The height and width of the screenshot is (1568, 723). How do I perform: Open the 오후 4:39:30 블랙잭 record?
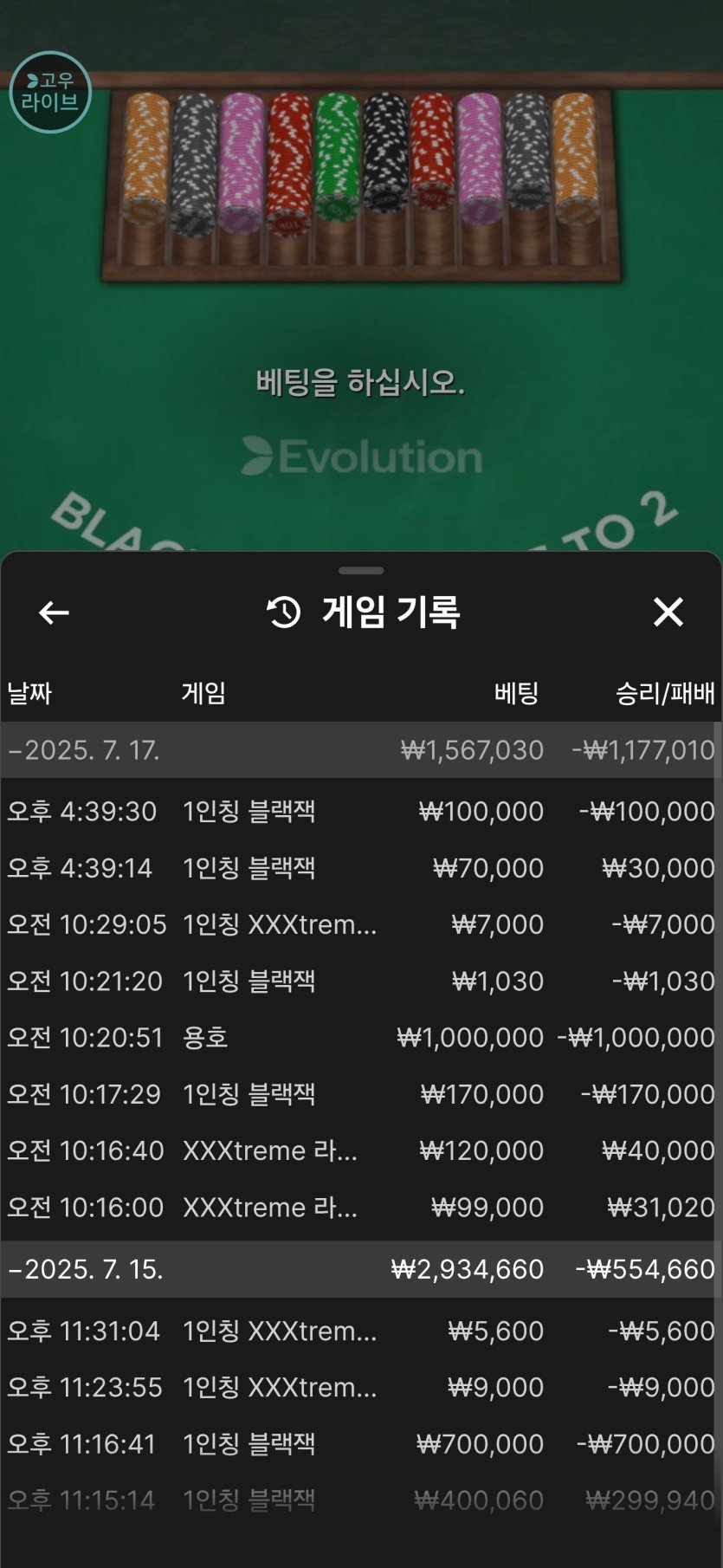pyautogui.click(x=360, y=812)
